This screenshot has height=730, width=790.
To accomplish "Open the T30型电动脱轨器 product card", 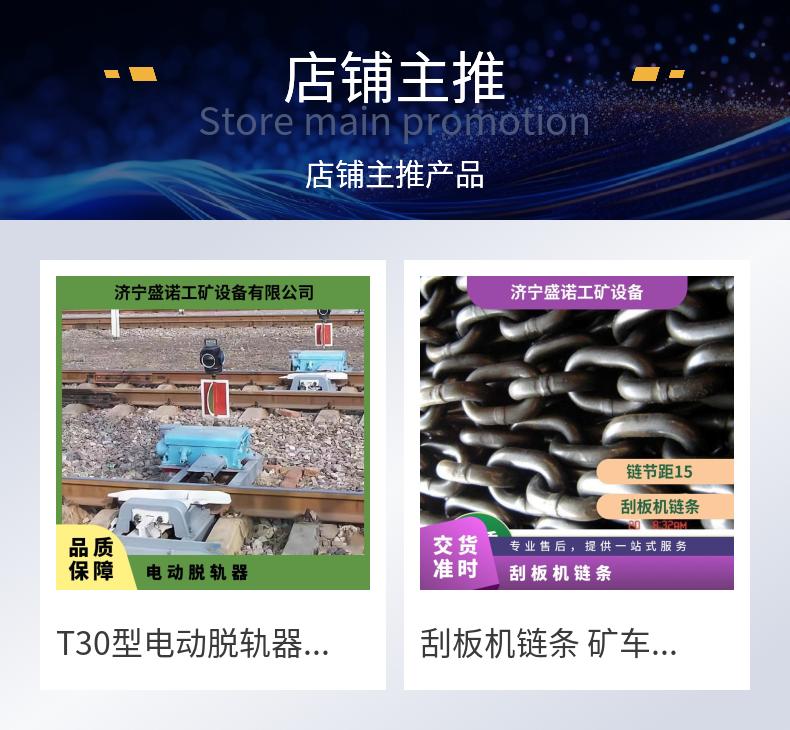I will pos(213,475).
